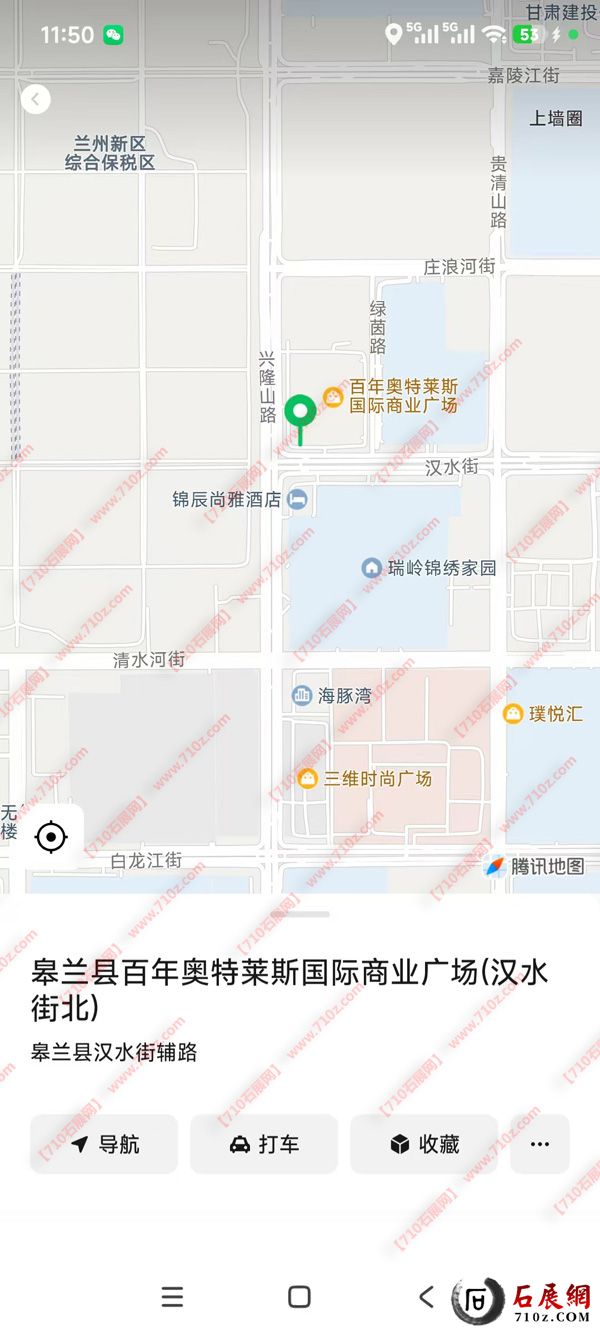Select 瑞岭锦绣家园 marker on the map
This screenshot has width=600, height=1333.
coord(372,568)
